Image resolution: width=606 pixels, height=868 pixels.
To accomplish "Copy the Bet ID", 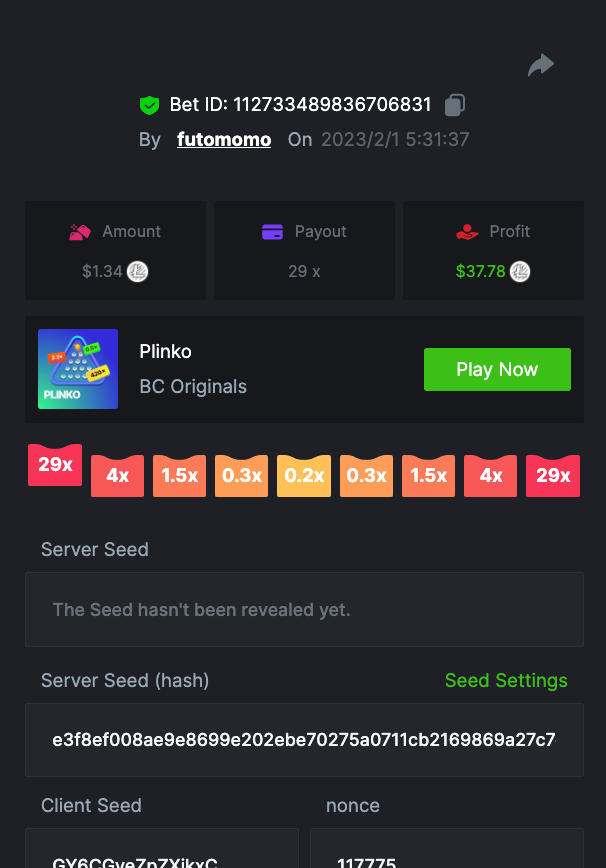I will point(455,105).
